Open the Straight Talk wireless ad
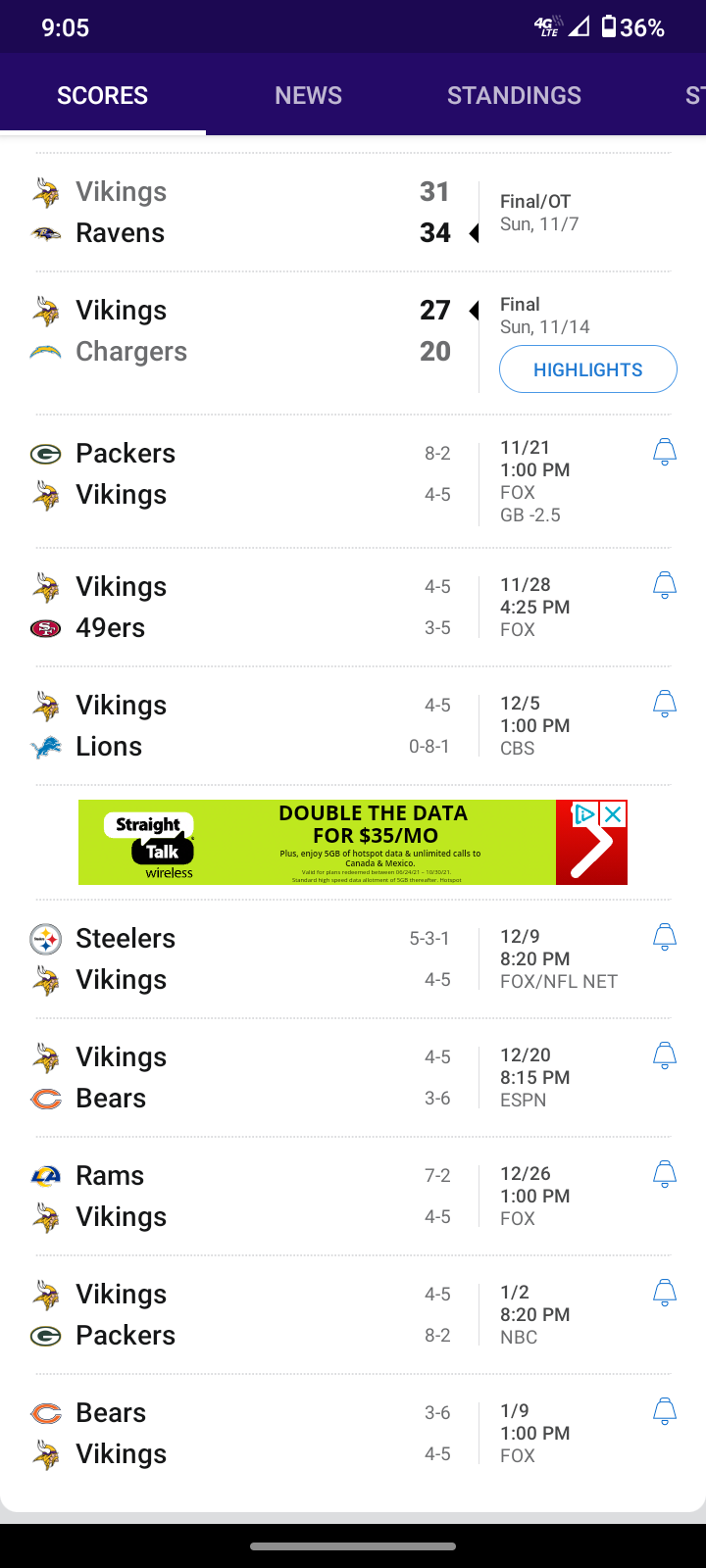The height and width of the screenshot is (1568, 706). tap(353, 843)
